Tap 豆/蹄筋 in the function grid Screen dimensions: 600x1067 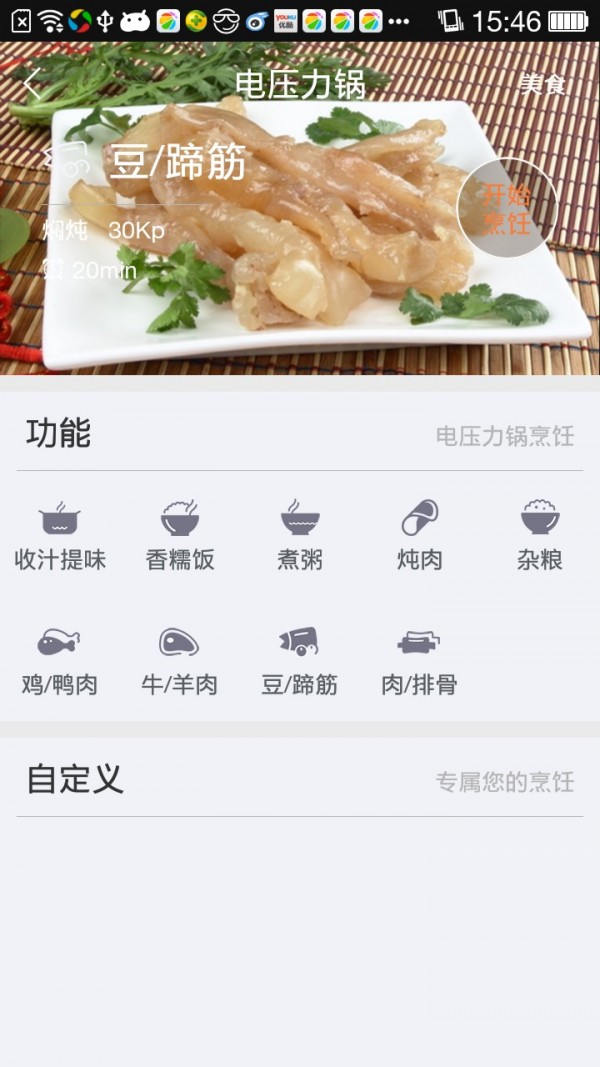point(300,661)
